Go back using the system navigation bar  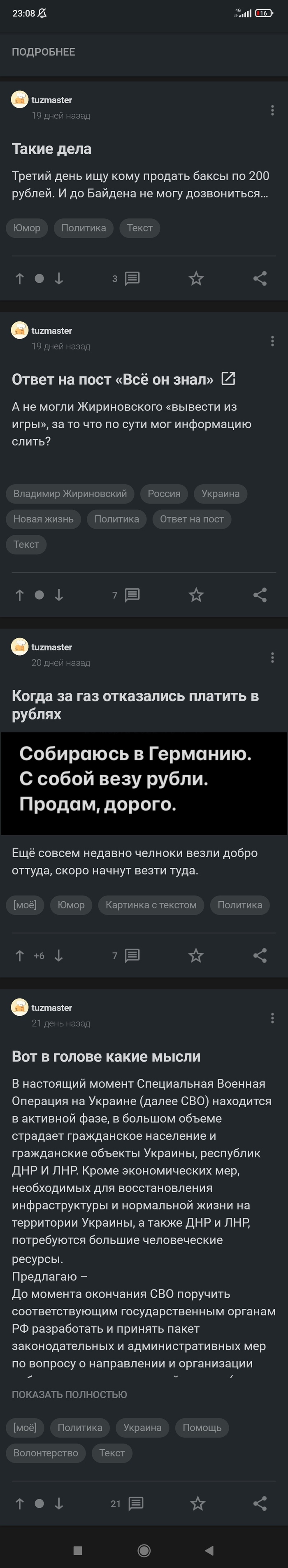(209, 1550)
